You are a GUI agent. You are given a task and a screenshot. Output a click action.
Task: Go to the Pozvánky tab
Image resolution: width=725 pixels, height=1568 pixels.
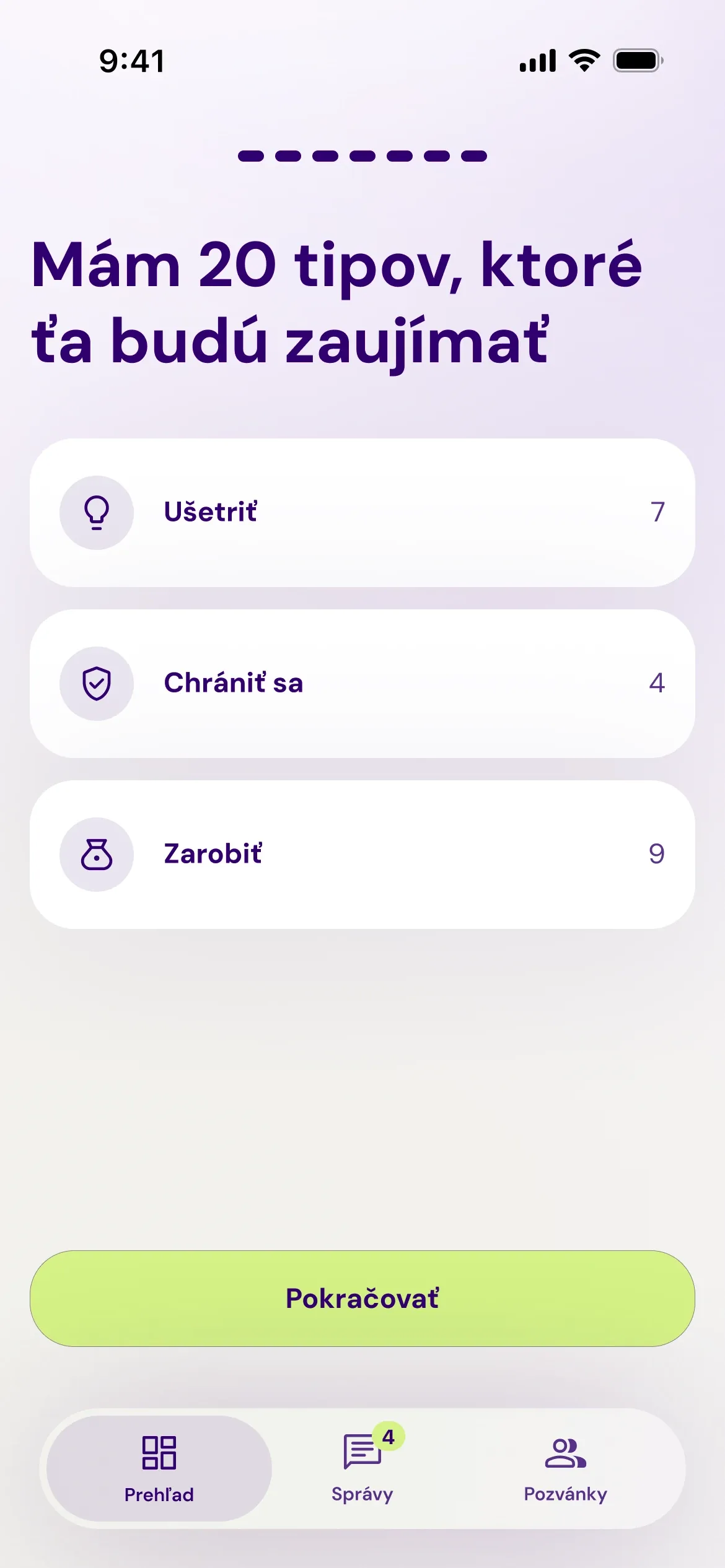click(565, 1468)
